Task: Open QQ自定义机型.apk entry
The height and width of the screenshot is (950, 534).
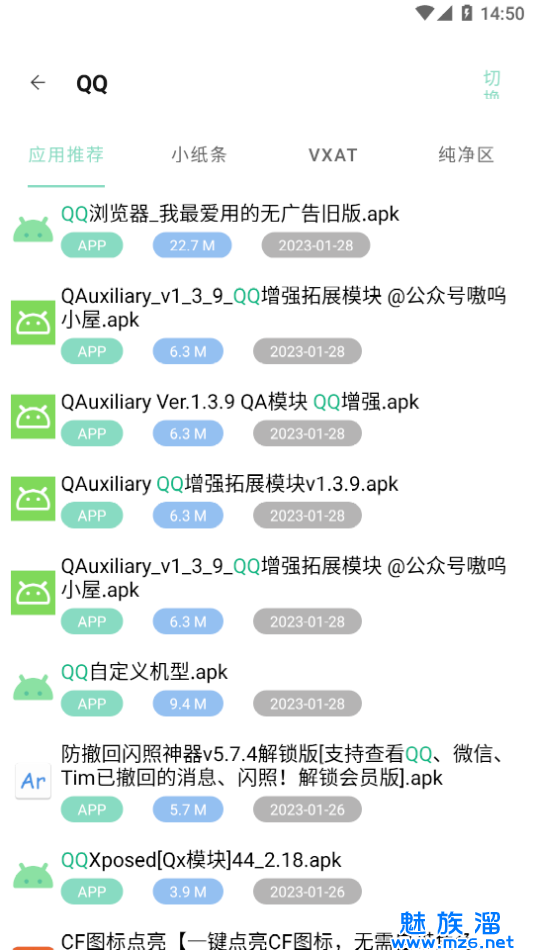Action: pos(267,687)
